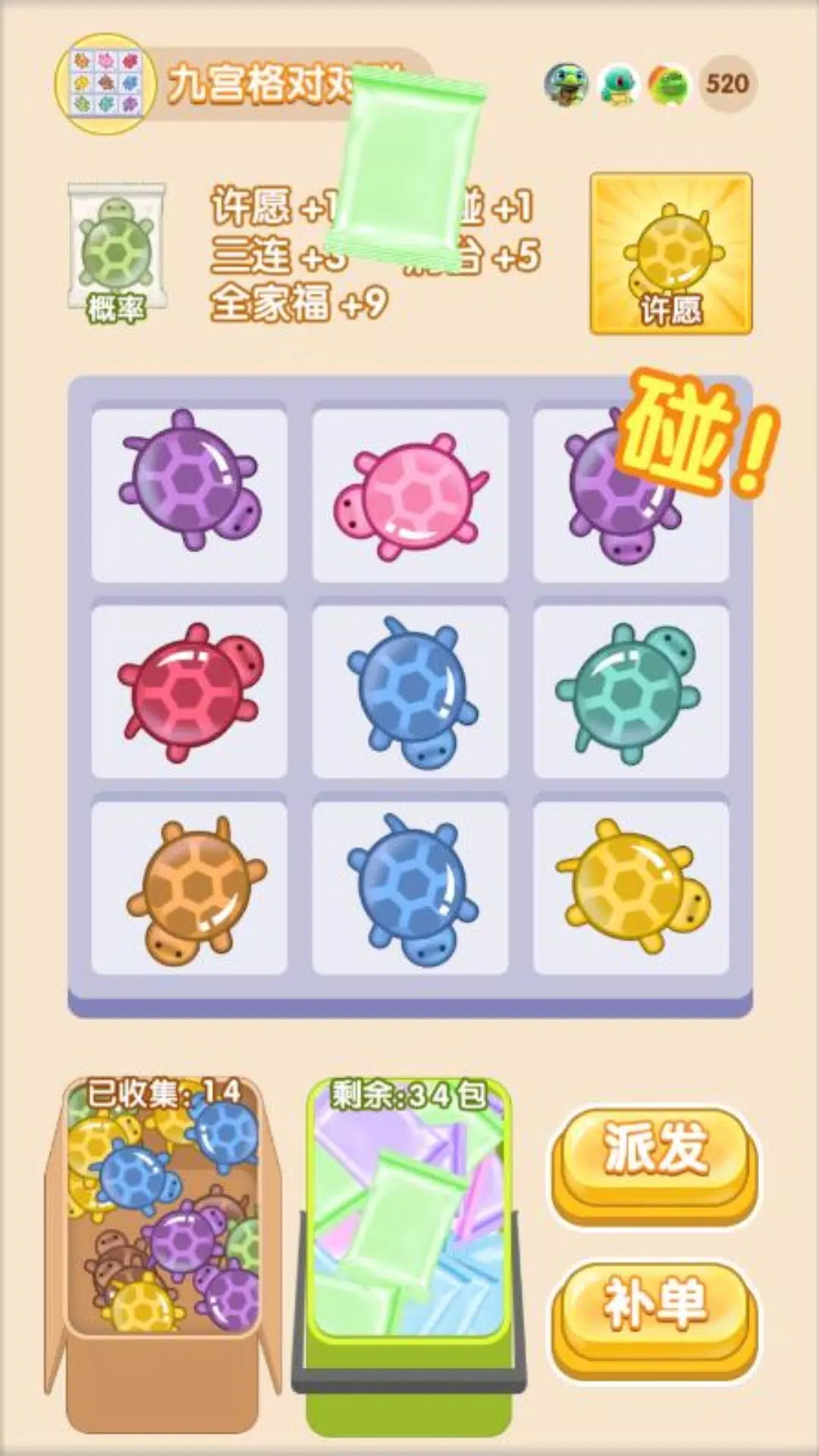Open the 许愿 wish turtle card

pyautogui.click(x=671, y=254)
